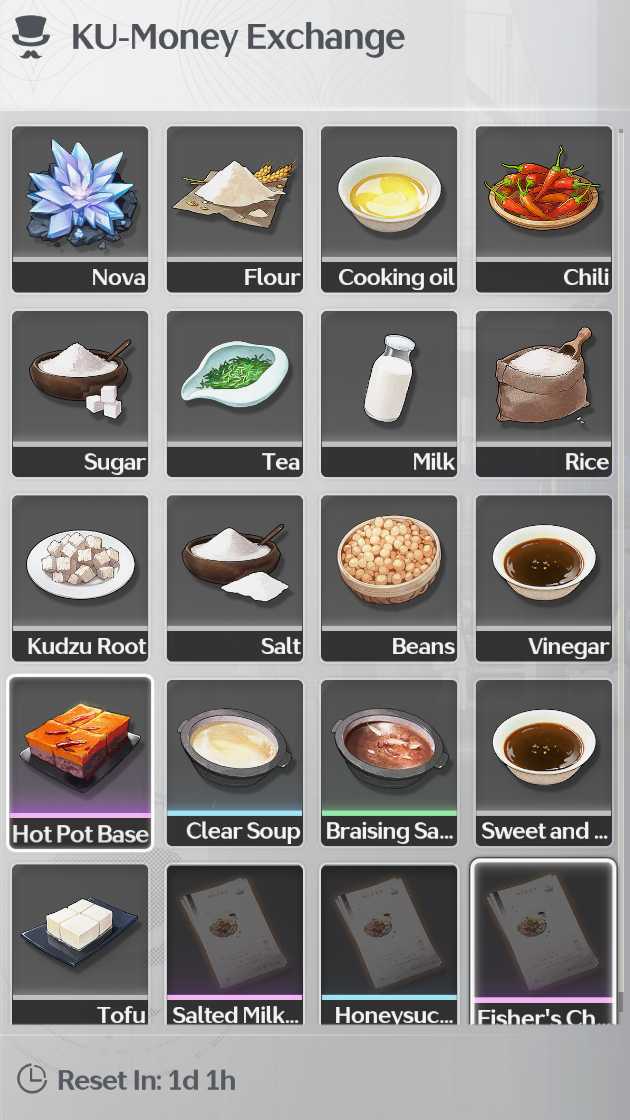Choose Kudzu Root

coord(80,578)
